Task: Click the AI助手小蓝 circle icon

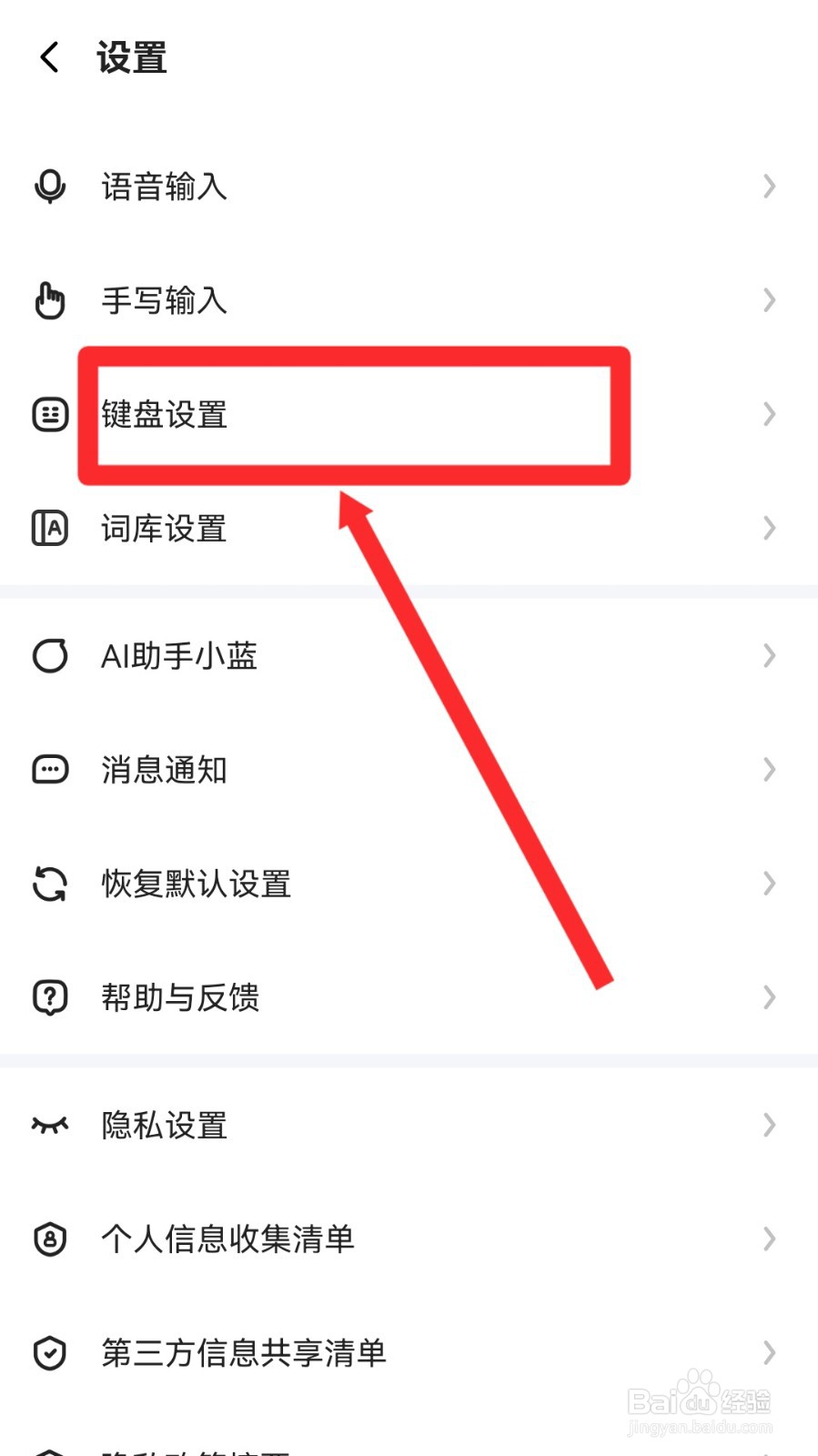Action: (x=50, y=655)
